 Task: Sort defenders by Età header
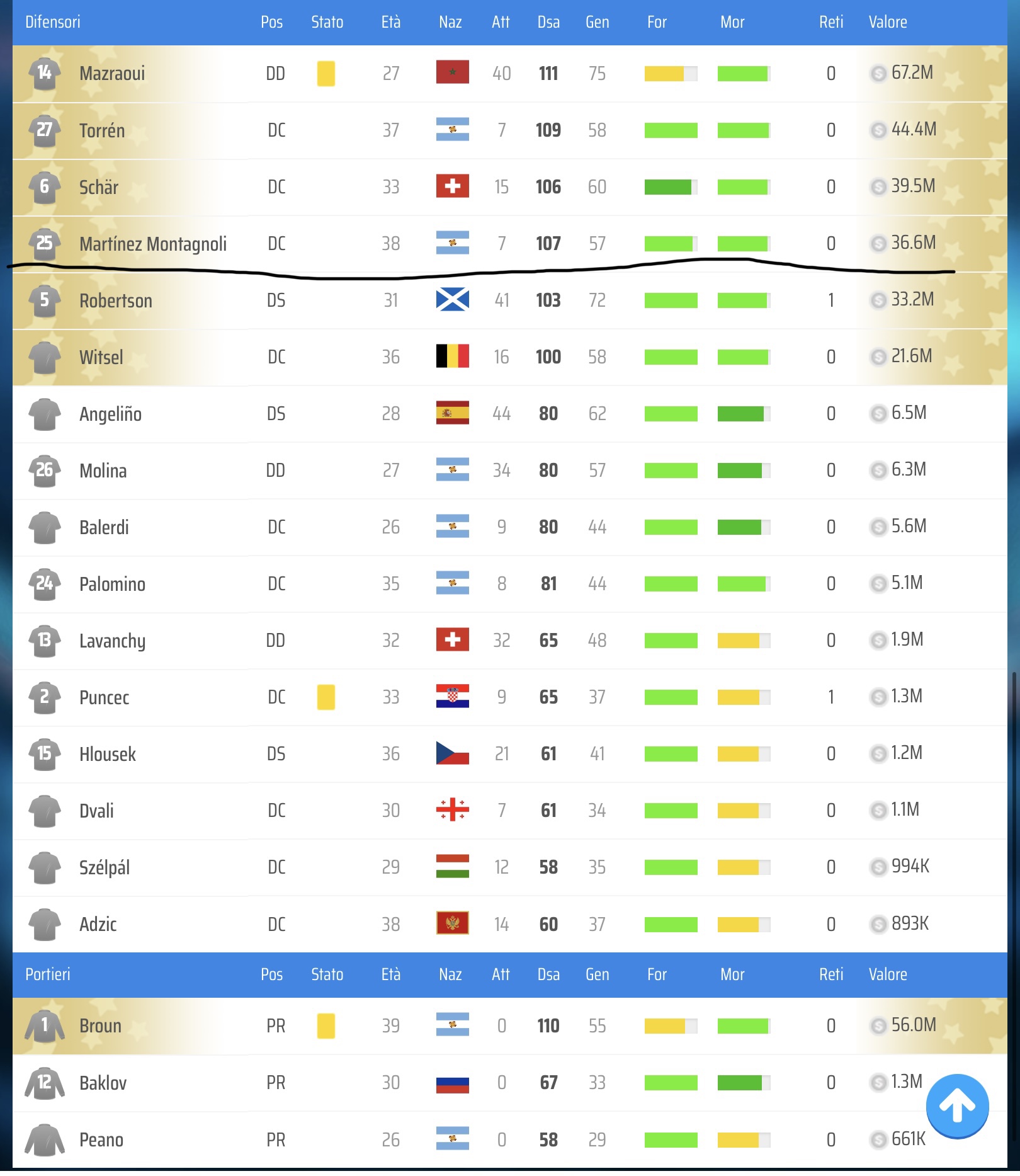point(390,22)
